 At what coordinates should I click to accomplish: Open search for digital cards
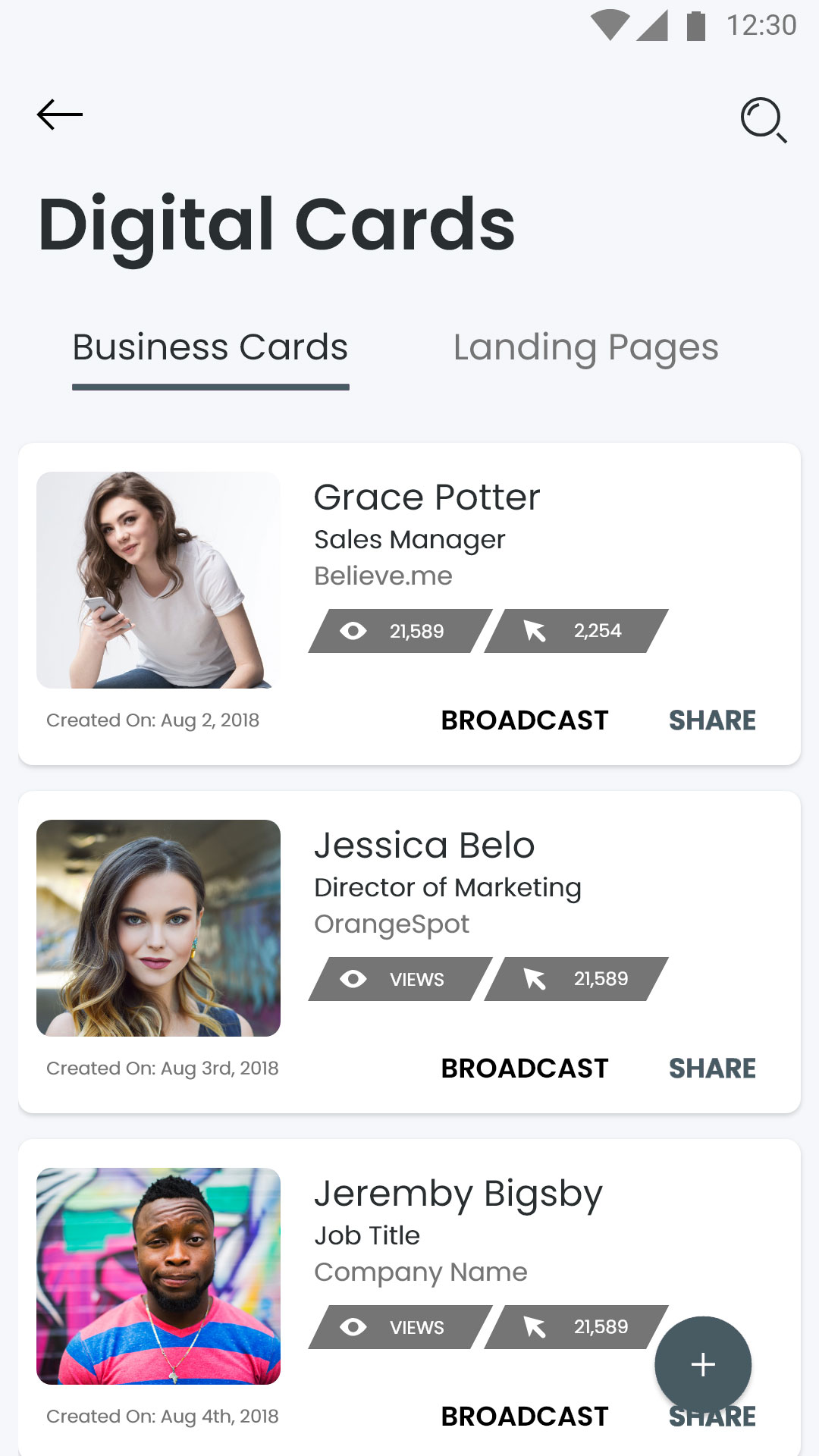(763, 119)
